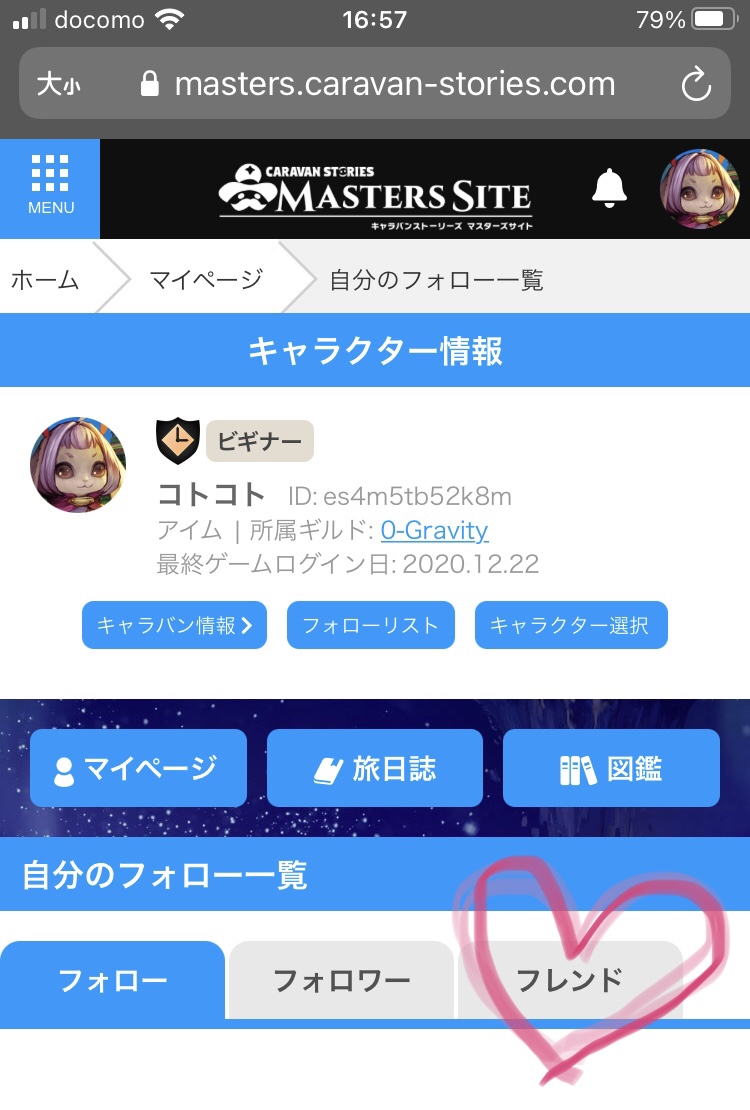Tap the masters.caravan-stories.com address bar
This screenshot has width=750, height=1110.
[x=395, y=84]
